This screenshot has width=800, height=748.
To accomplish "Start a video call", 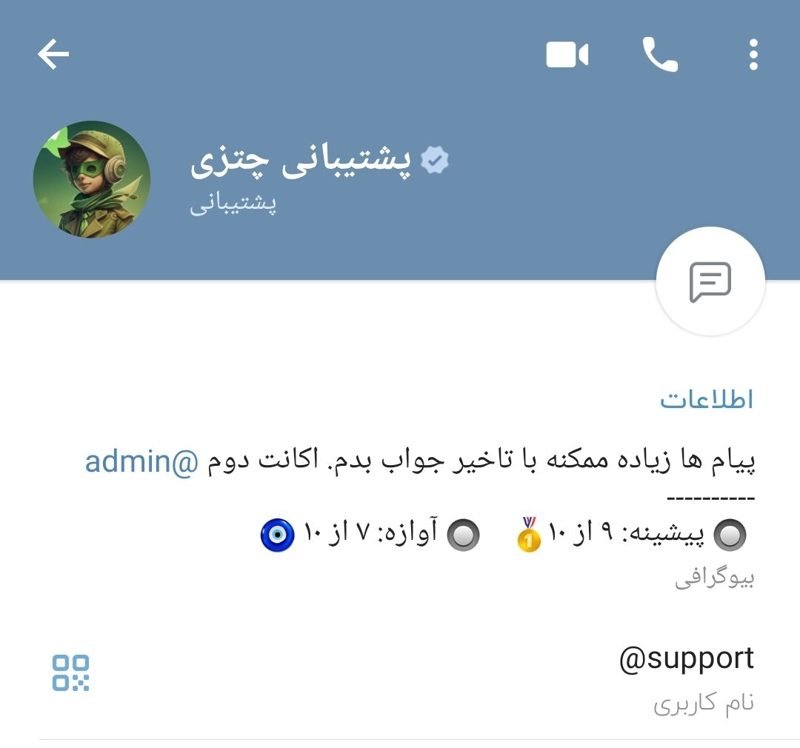I will tap(567, 55).
